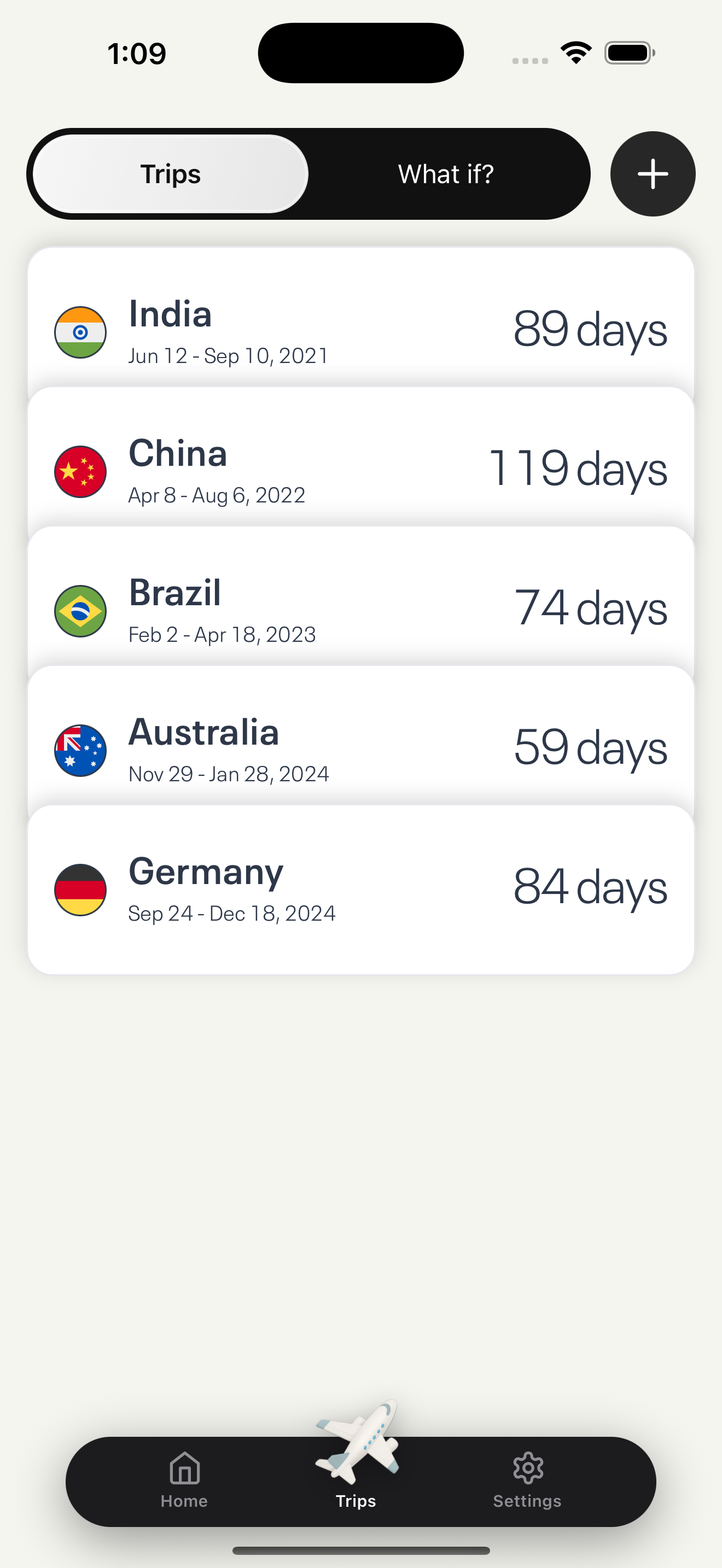The image size is (722, 1568).
Task: Show the Australia trip entry
Action: point(360,748)
